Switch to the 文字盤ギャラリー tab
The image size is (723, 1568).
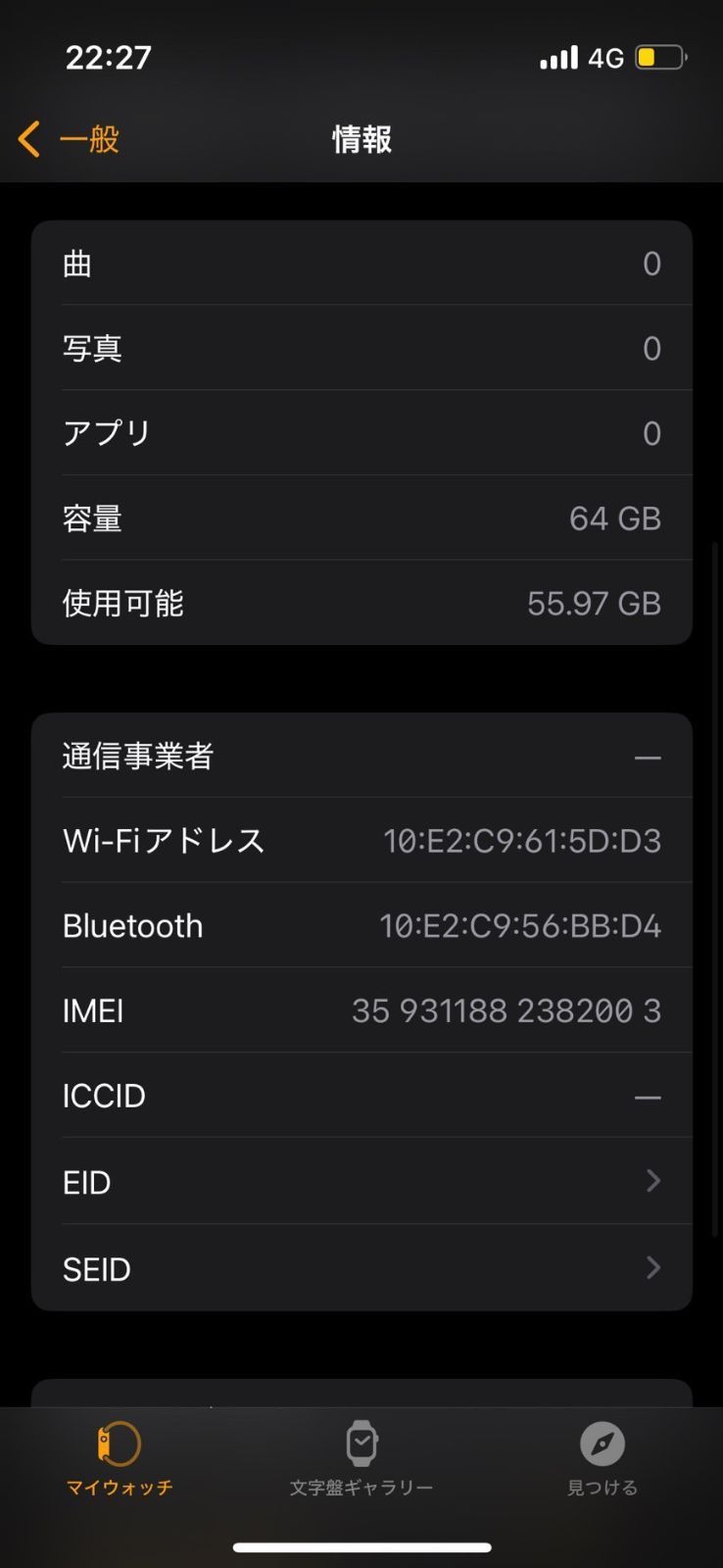coord(361,1458)
